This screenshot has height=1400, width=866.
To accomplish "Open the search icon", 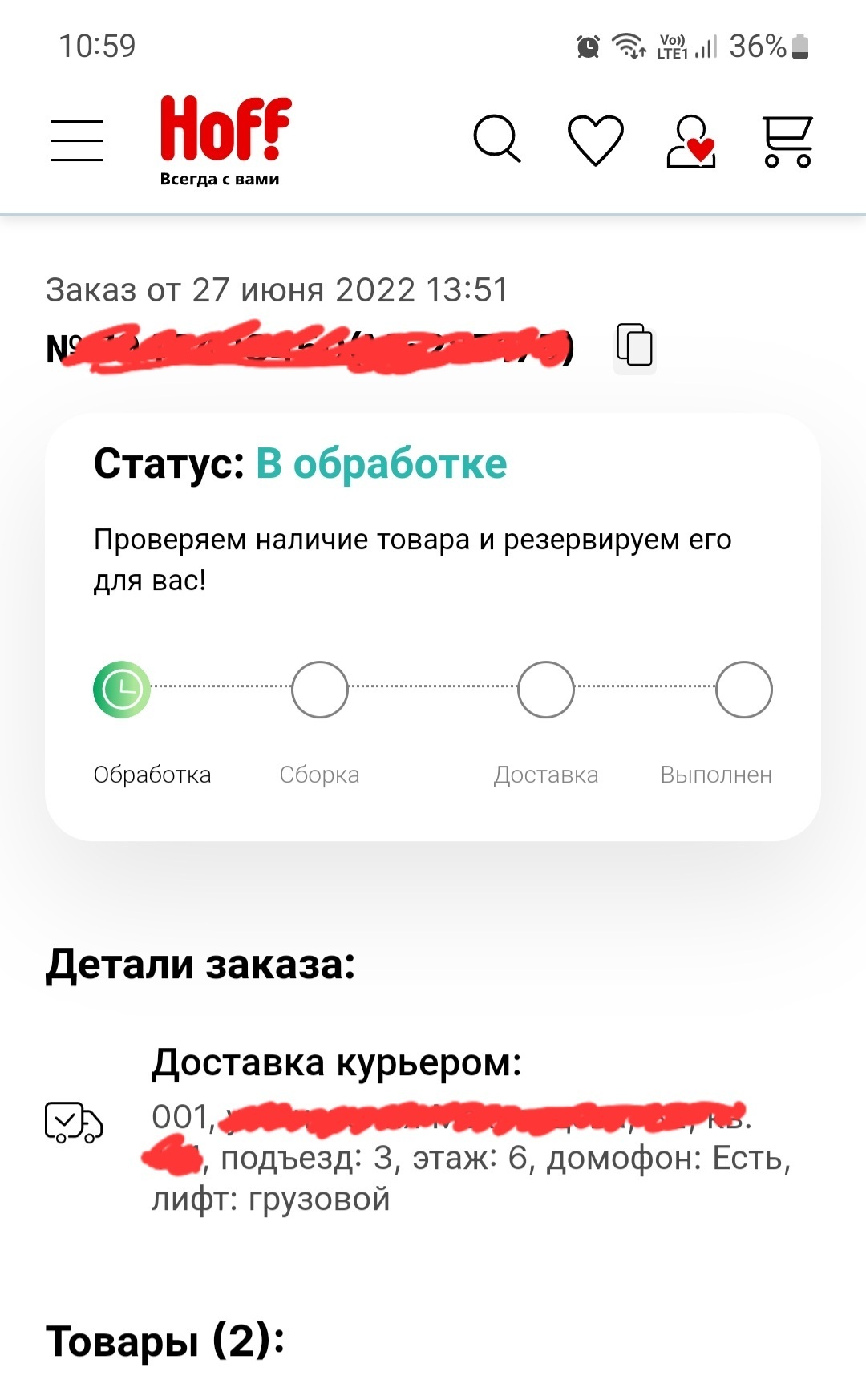I will pyautogui.click(x=497, y=140).
